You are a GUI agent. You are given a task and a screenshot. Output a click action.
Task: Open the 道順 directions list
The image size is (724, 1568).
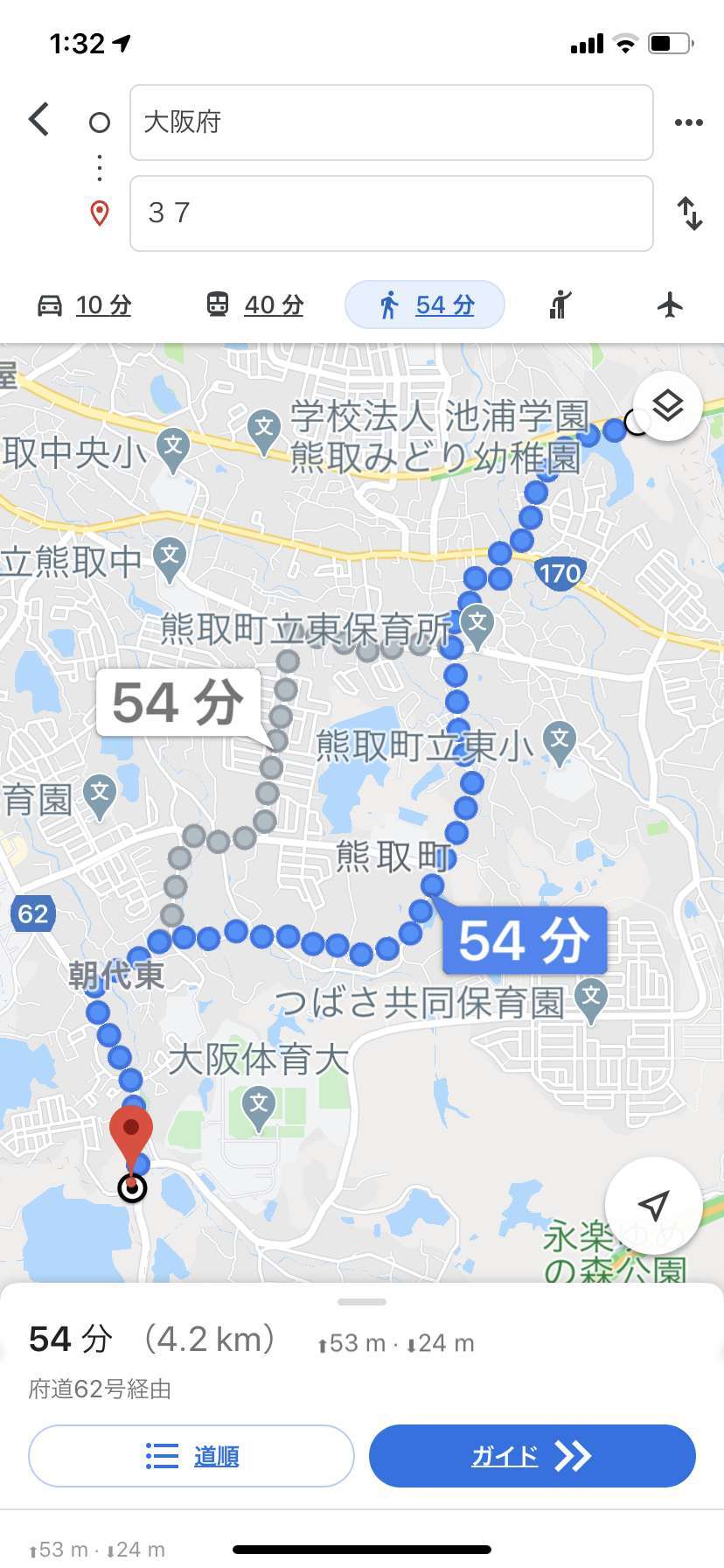tap(191, 1456)
